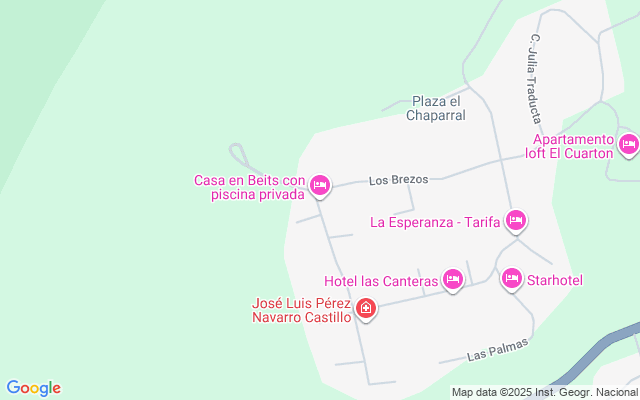Tap the Hotel las Canteras map pin
640x400 pixels.
453,279
